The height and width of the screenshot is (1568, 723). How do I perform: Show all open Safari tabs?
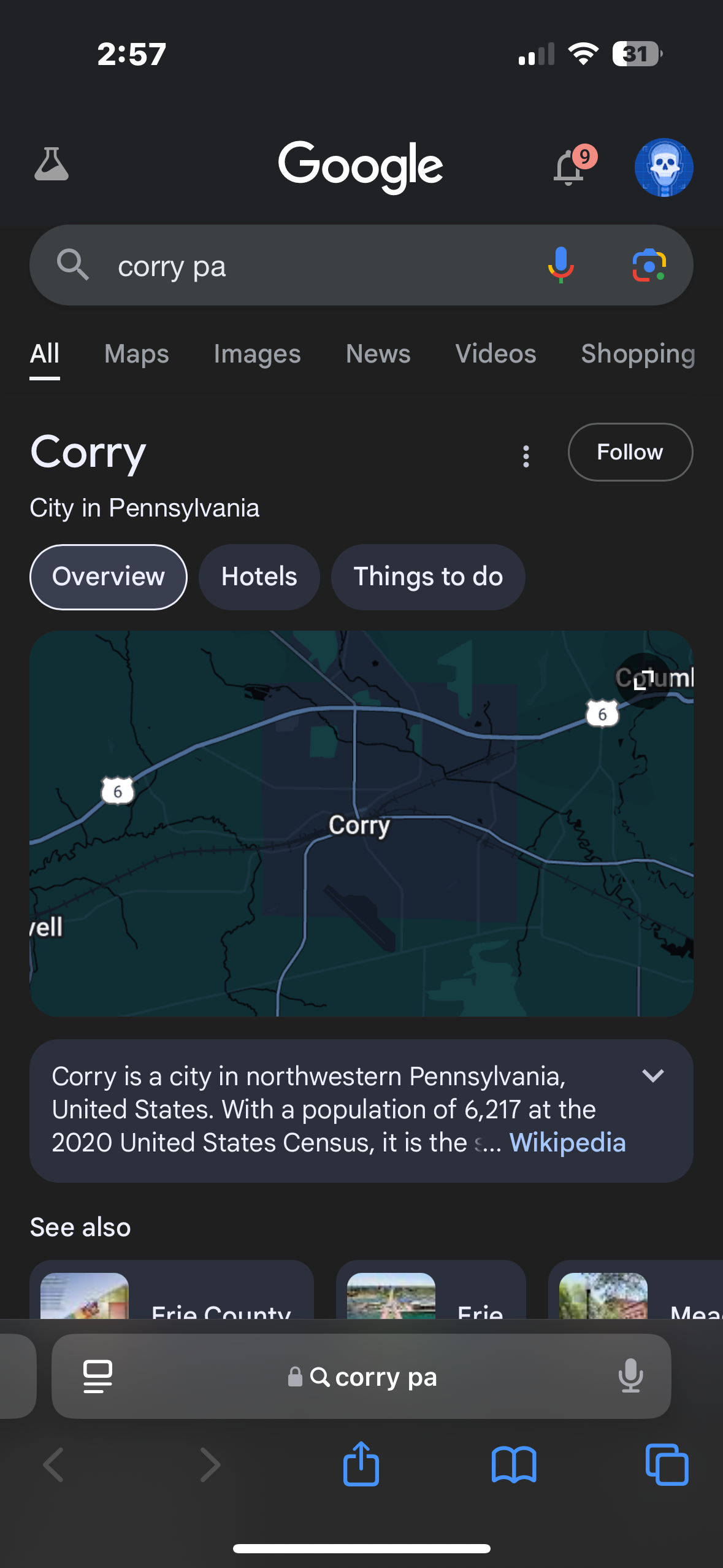click(667, 1464)
